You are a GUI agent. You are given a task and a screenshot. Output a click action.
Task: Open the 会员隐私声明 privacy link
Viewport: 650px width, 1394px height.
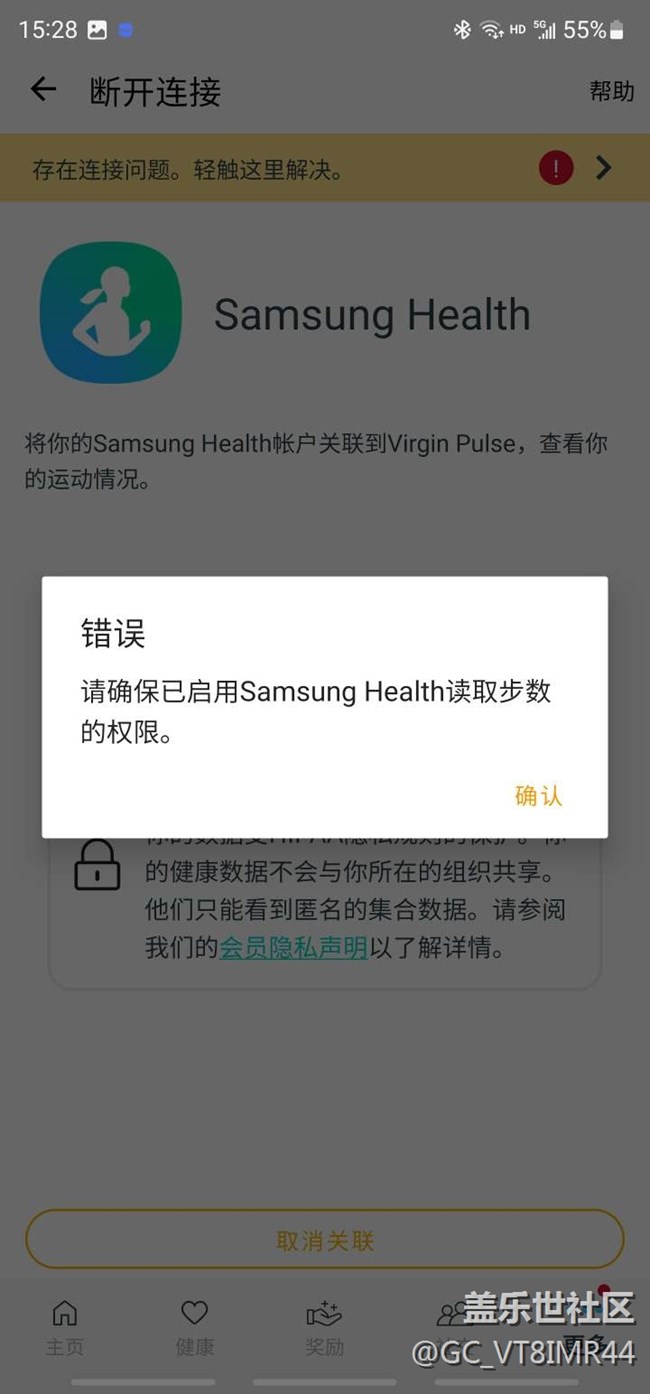coord(294,947)
